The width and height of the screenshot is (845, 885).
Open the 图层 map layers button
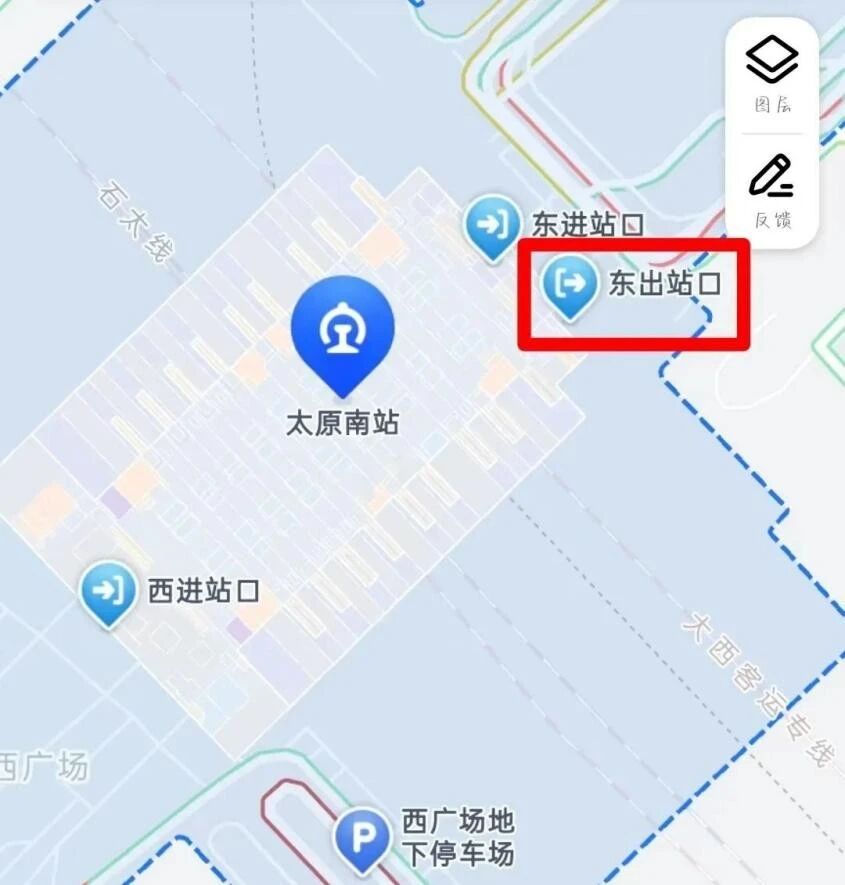pyautogui.click(x=771, y=74)
